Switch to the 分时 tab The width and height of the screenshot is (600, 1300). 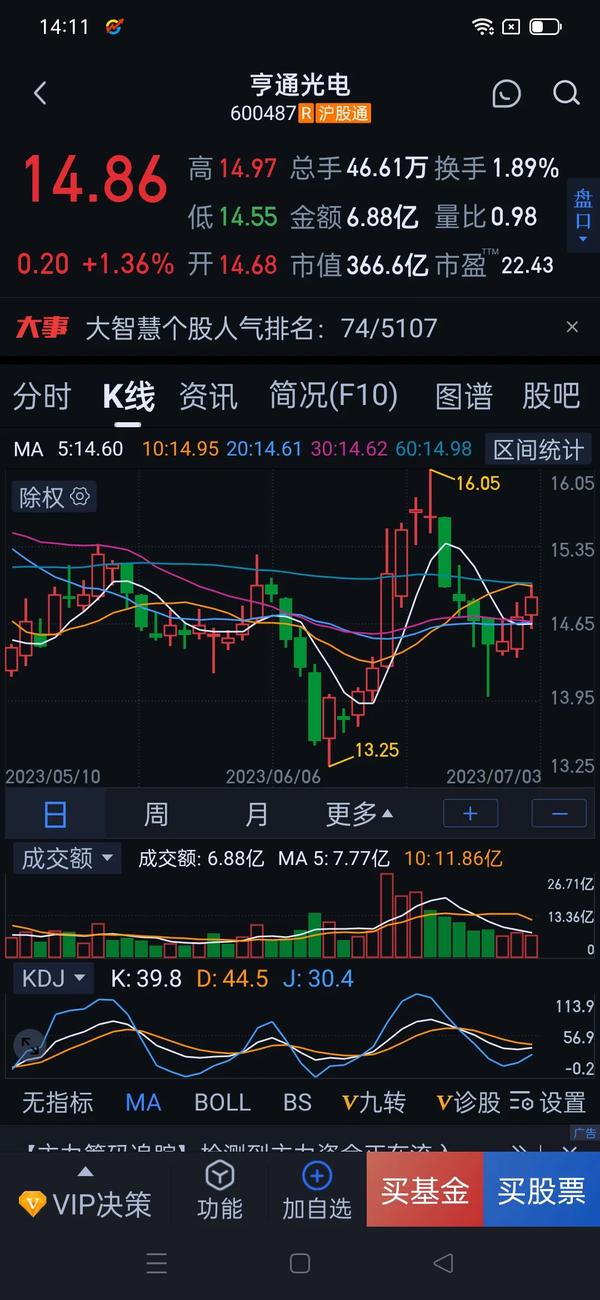tap(42, 396)
